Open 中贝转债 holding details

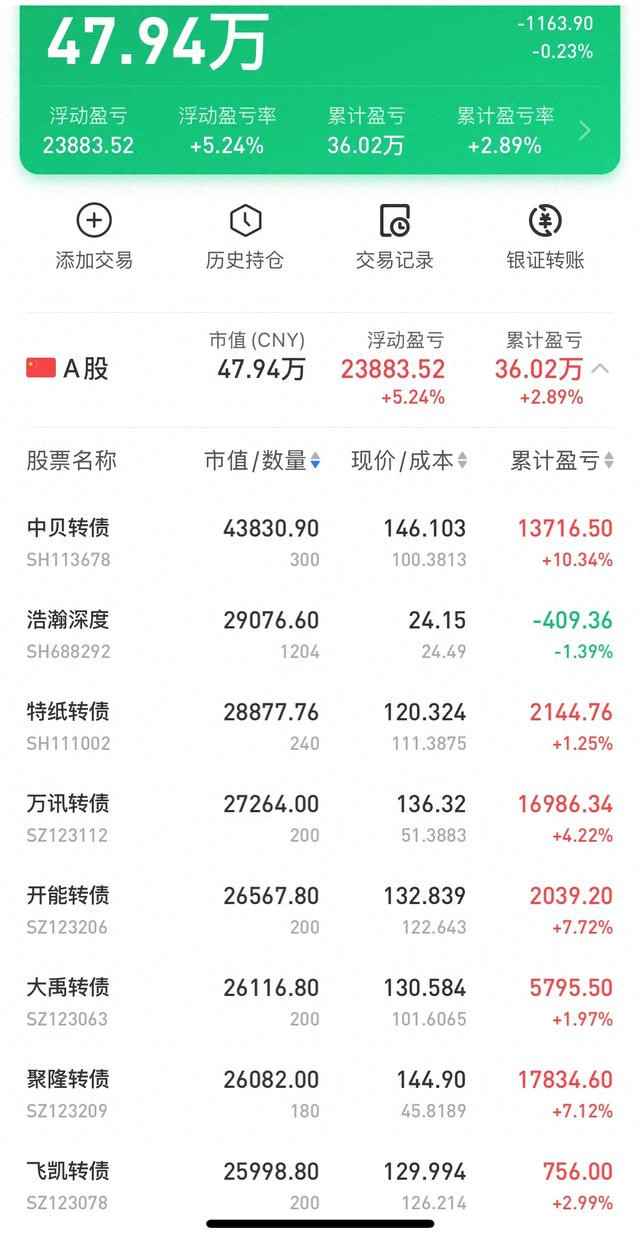(320, 542)
